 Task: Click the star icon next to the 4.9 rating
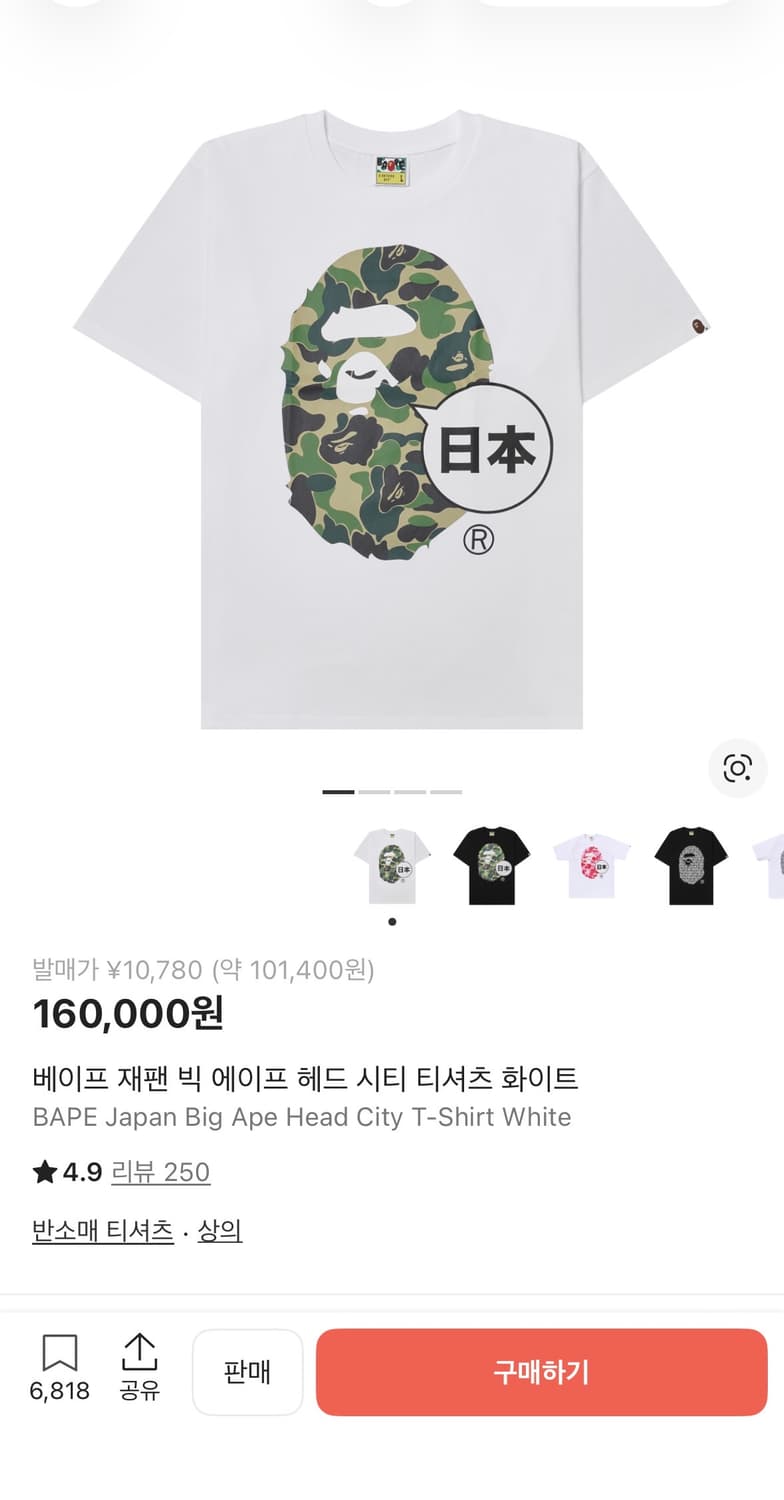click(x=44, y=1171)
